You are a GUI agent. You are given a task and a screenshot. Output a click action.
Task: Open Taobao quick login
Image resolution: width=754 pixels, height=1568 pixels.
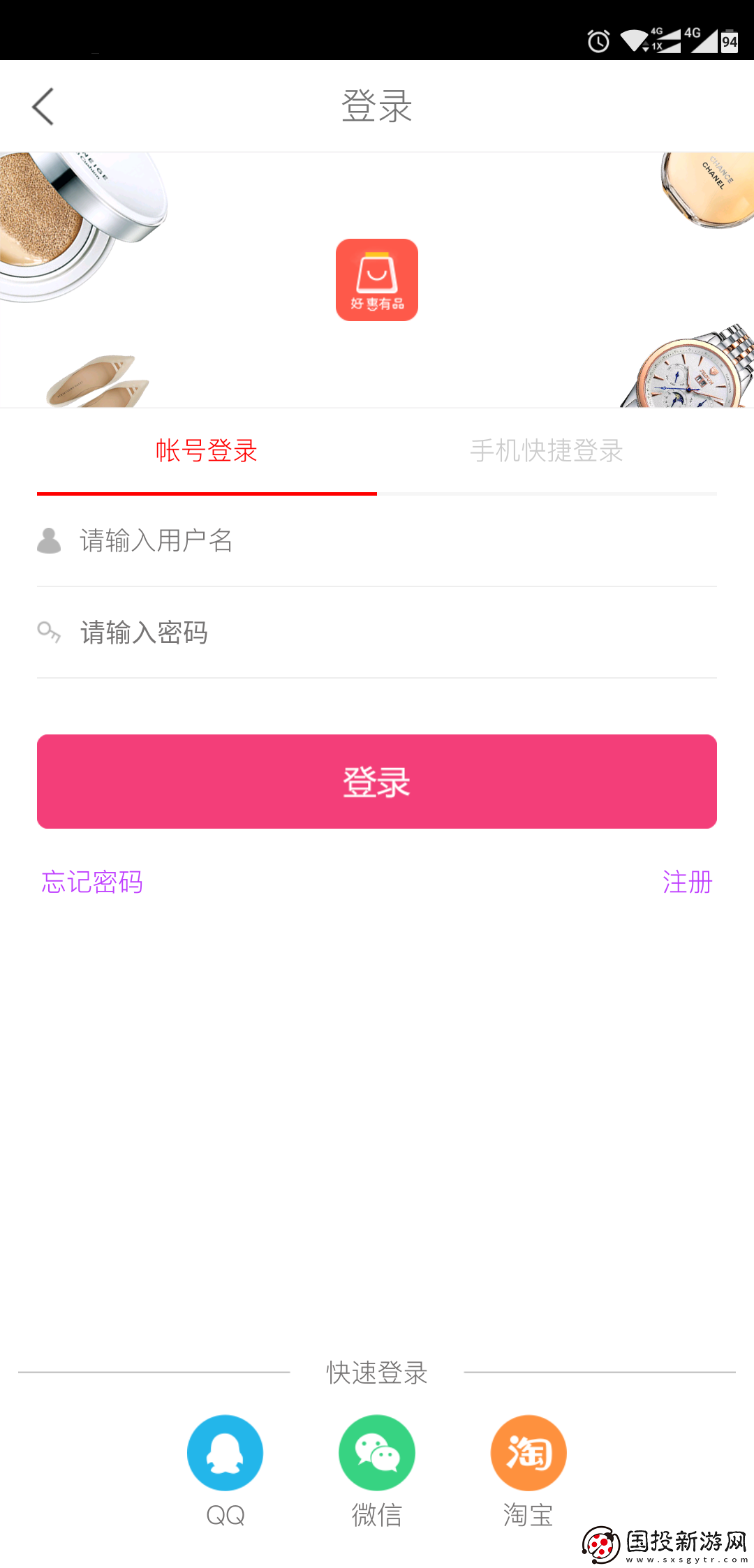click(x=528, y=1454)
